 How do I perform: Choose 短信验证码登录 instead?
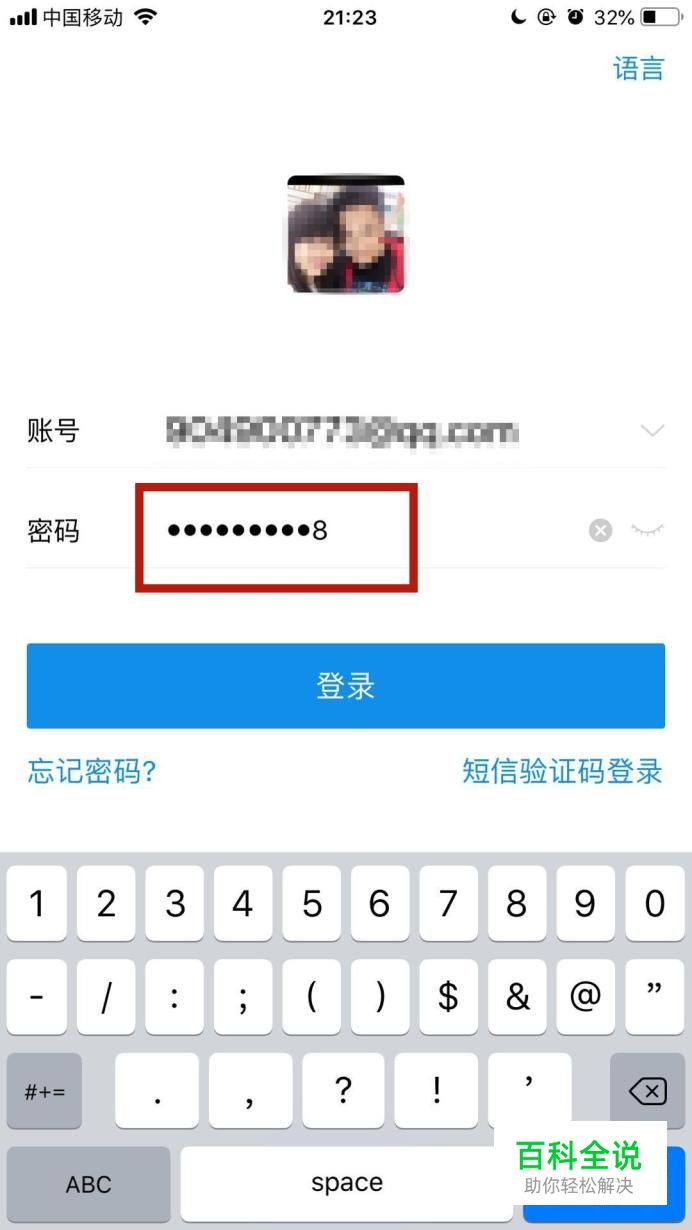tap(562, 771)
